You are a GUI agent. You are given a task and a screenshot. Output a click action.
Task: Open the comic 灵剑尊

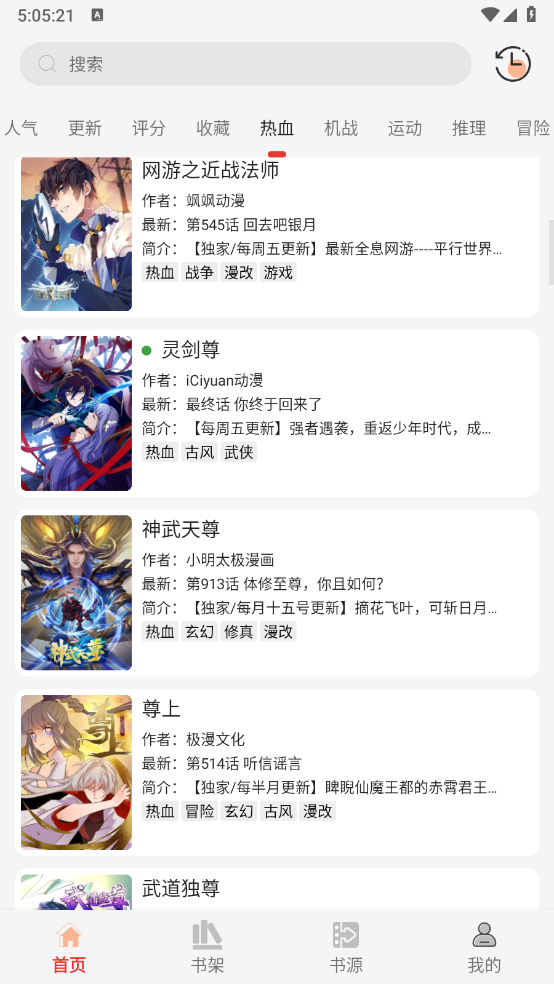(x=277, y=413)
